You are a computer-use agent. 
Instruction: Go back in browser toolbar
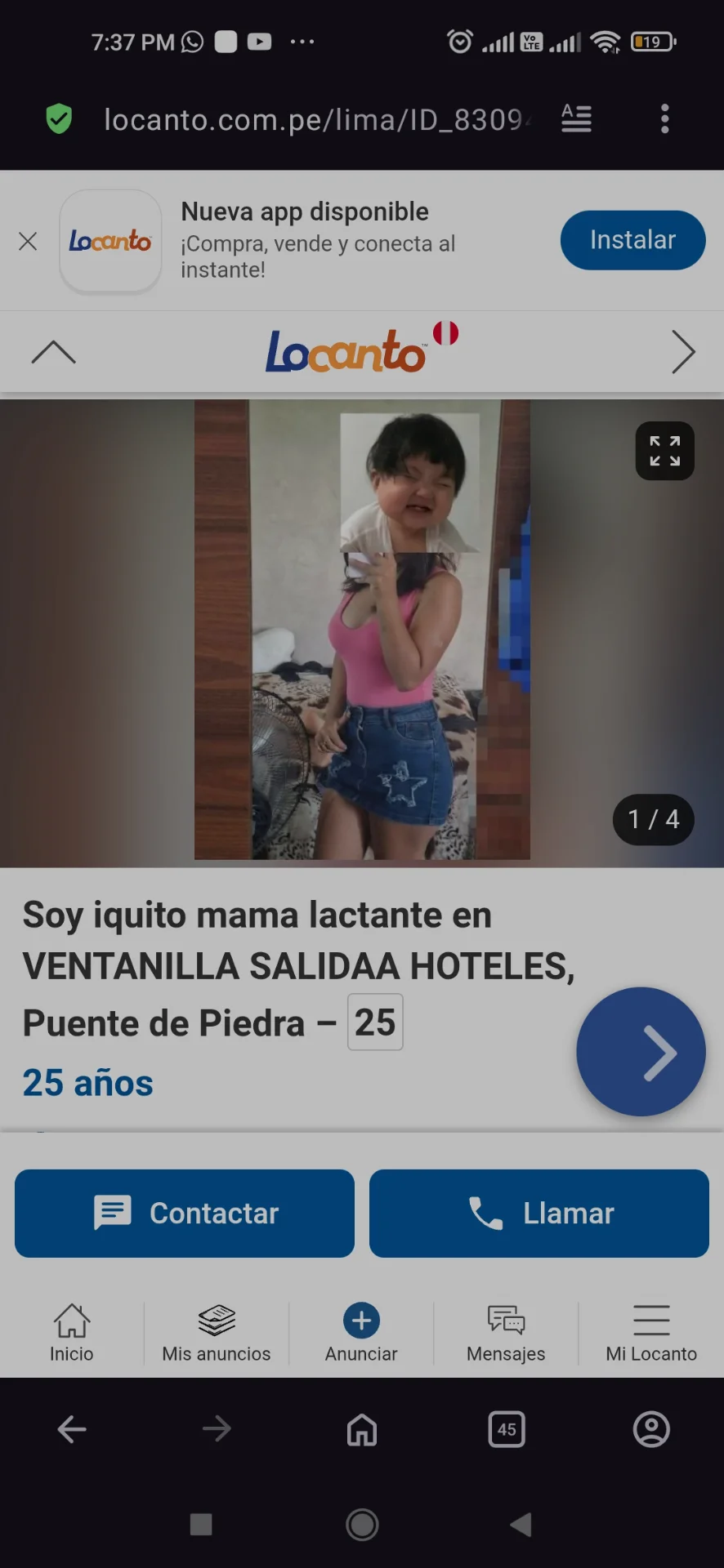pos(72,1429)
